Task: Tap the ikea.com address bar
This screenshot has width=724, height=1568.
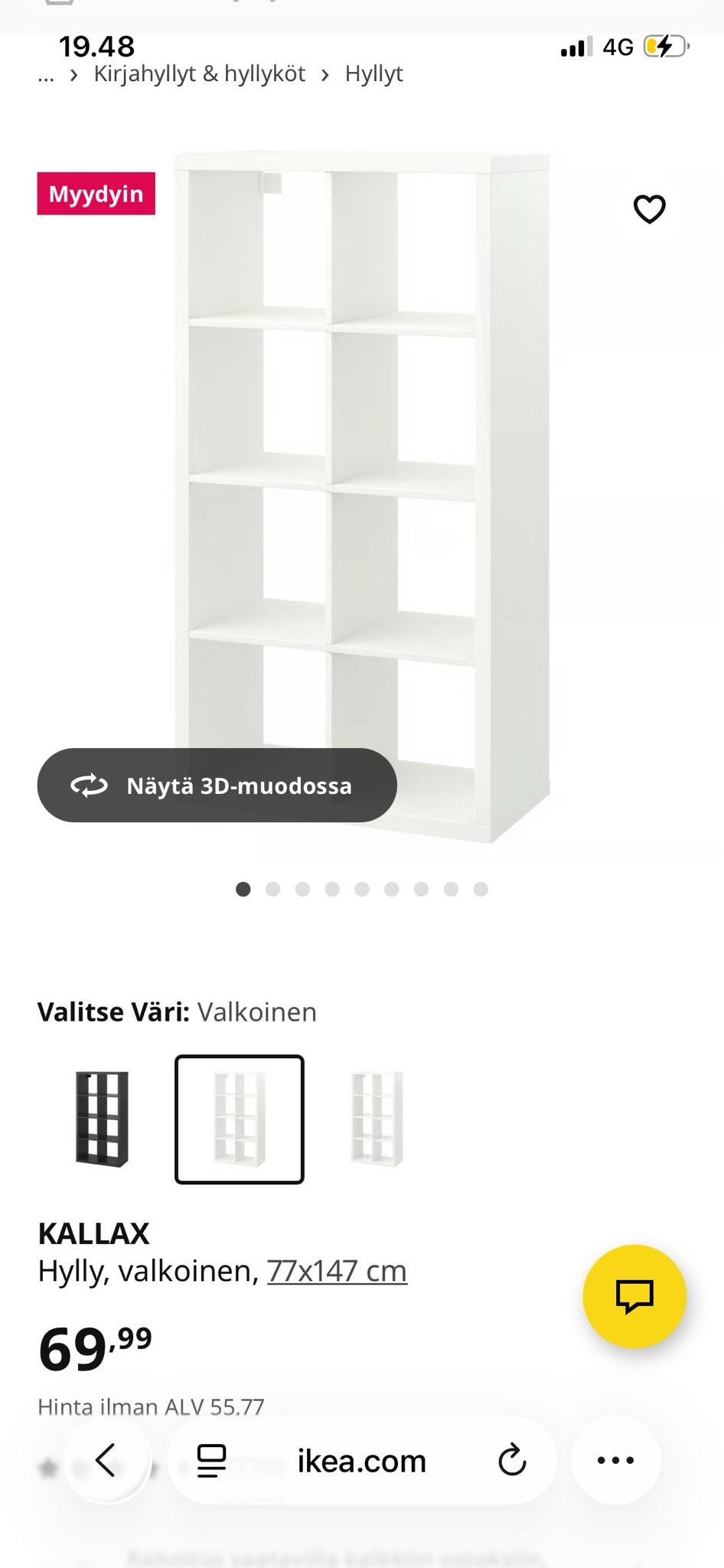Action: click(x=361, y=1459)
